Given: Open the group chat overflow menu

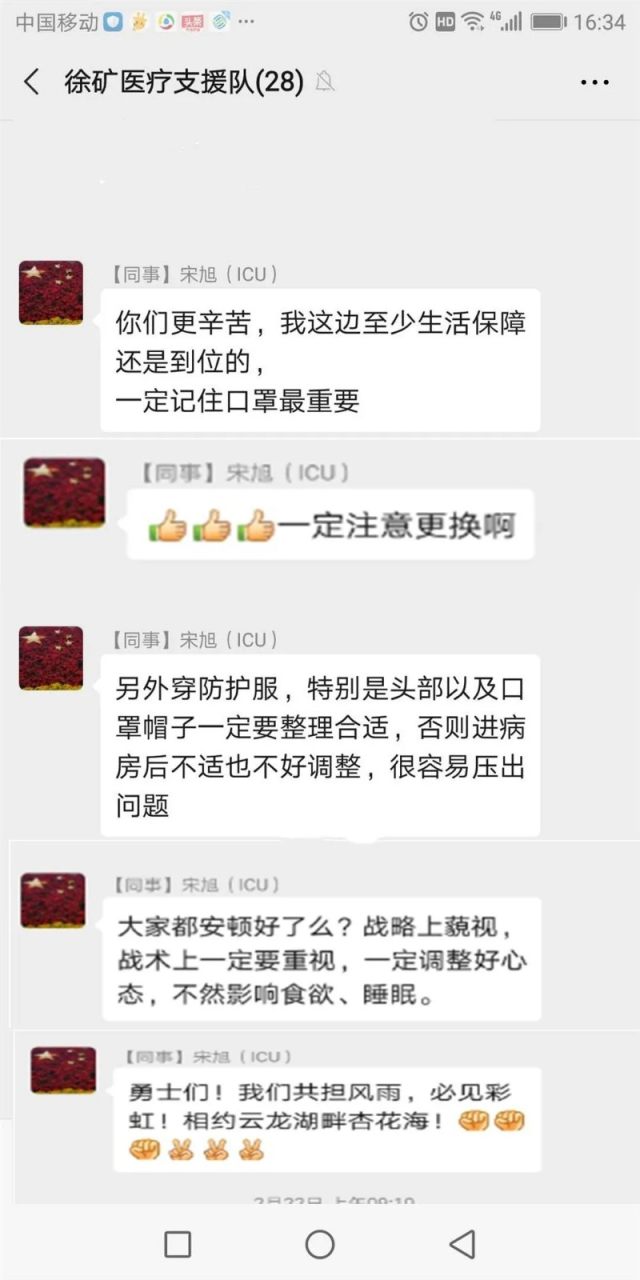Looking at the screenshot, I should tap(595, 82).
